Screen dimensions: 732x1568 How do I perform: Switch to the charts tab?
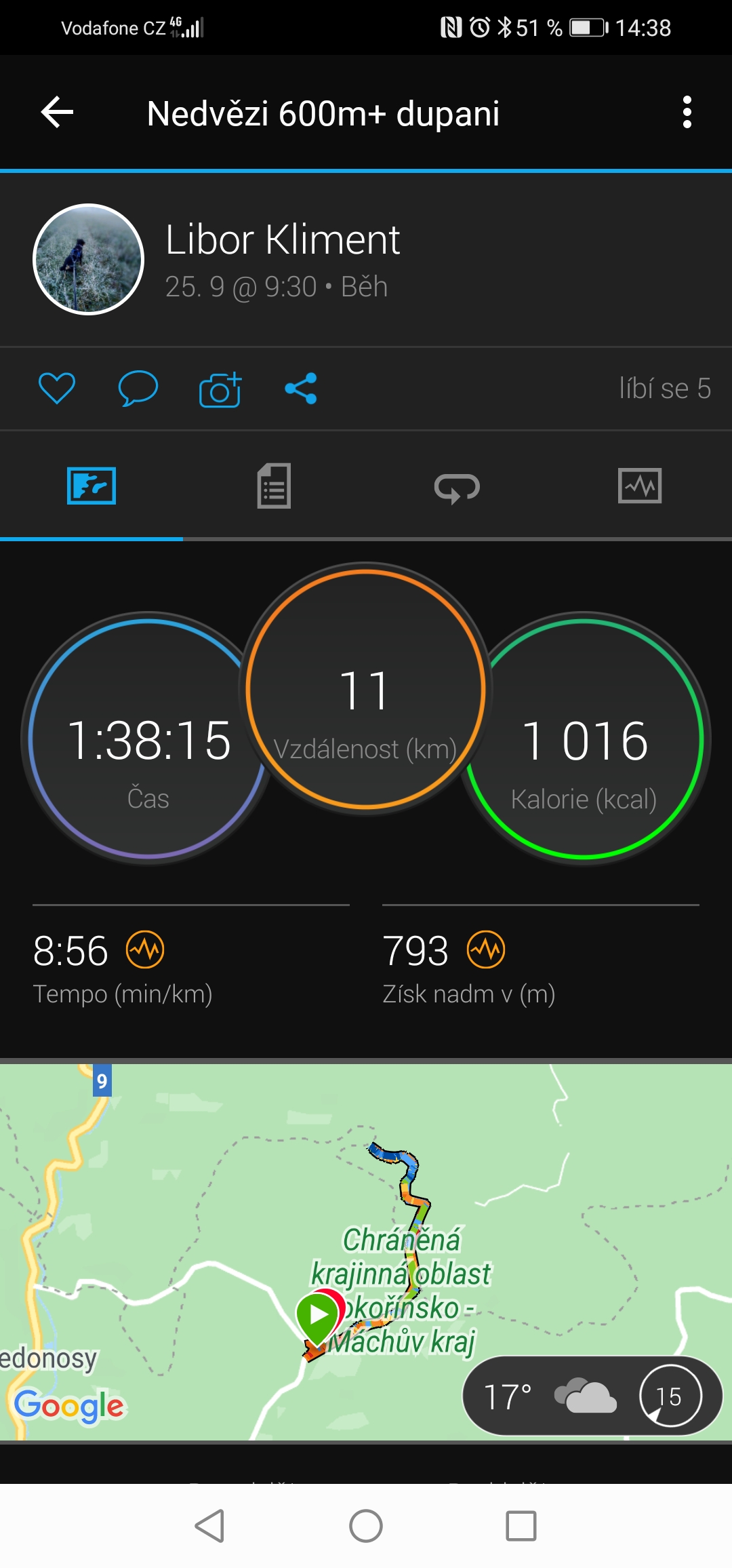coord(640,486)
